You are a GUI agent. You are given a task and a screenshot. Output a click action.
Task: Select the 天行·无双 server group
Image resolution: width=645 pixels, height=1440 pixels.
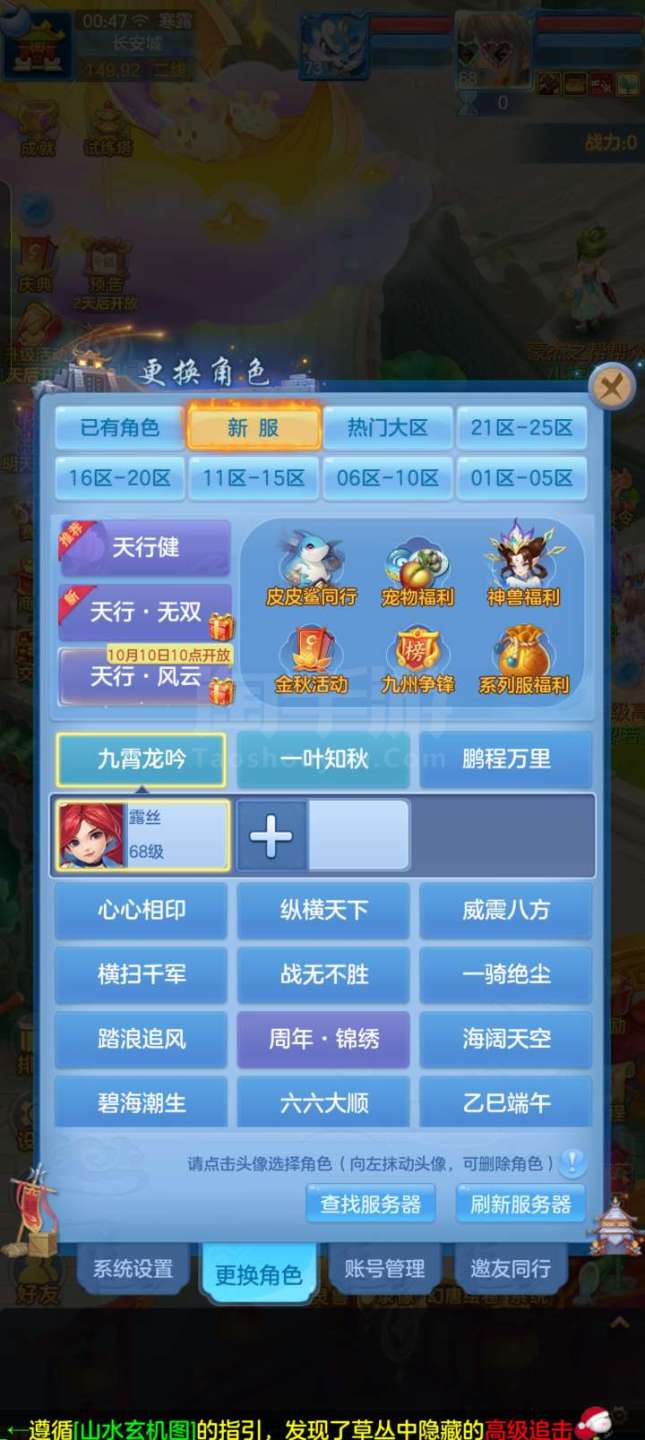point(145,612)
